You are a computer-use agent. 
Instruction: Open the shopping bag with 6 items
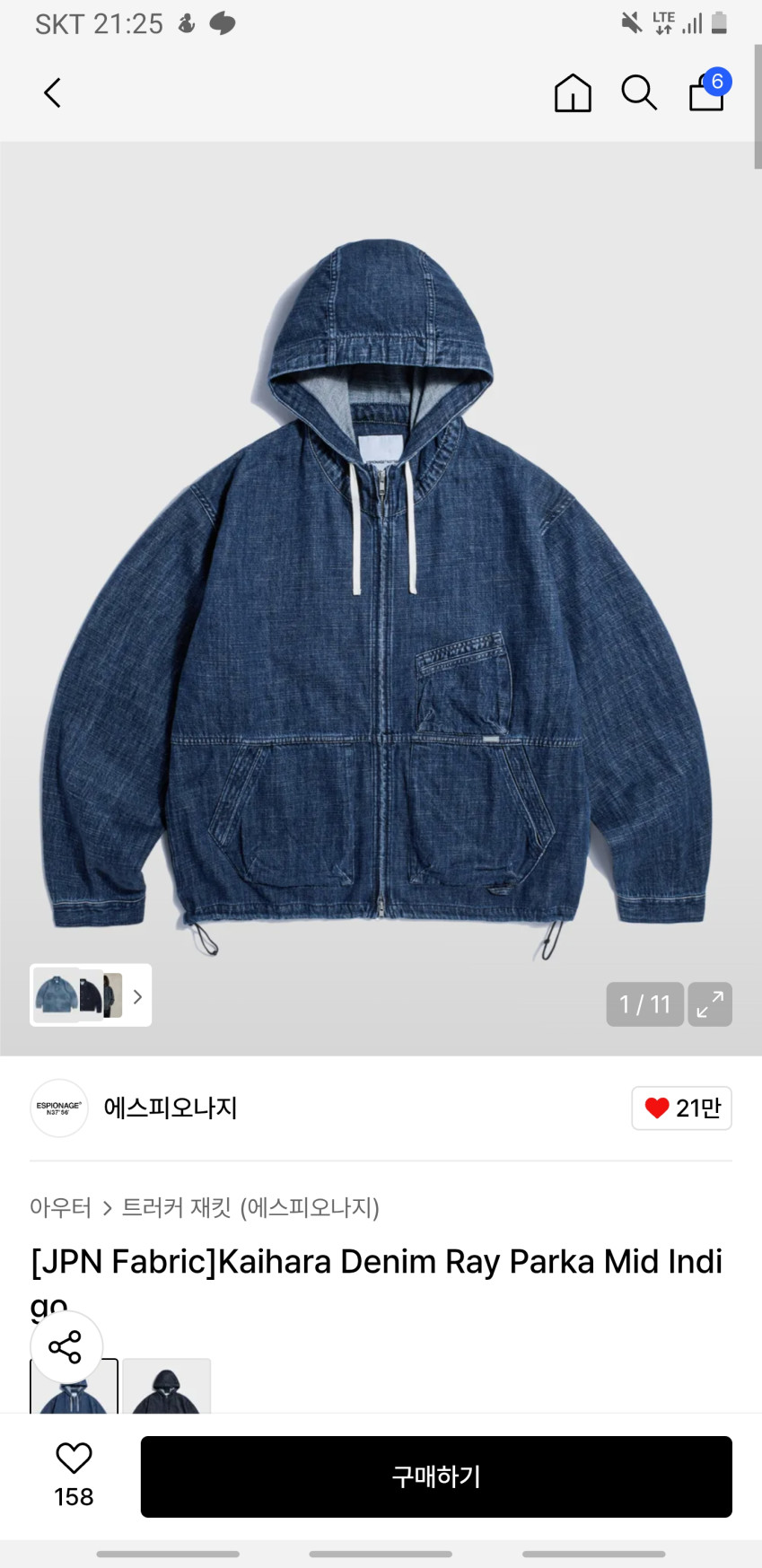[707, 92]
